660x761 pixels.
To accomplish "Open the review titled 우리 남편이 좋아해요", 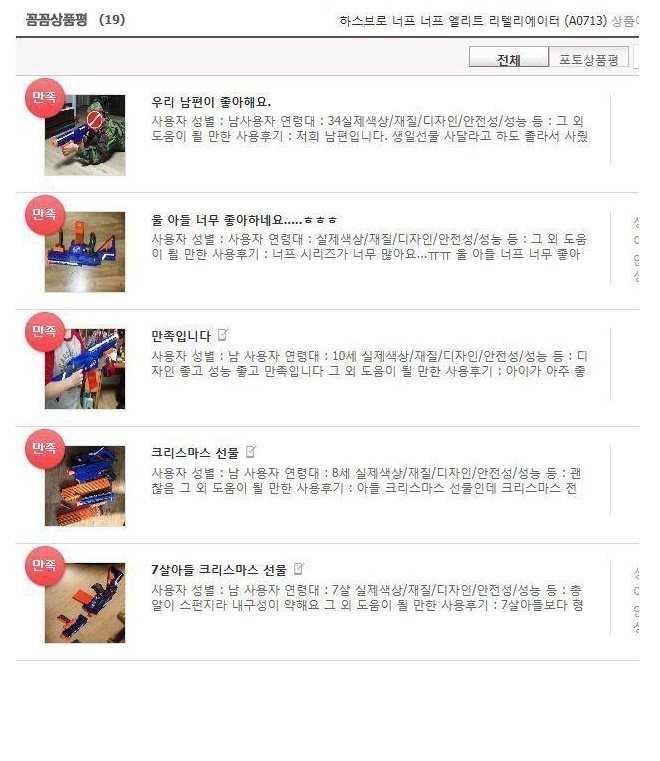I will (211, 102).
